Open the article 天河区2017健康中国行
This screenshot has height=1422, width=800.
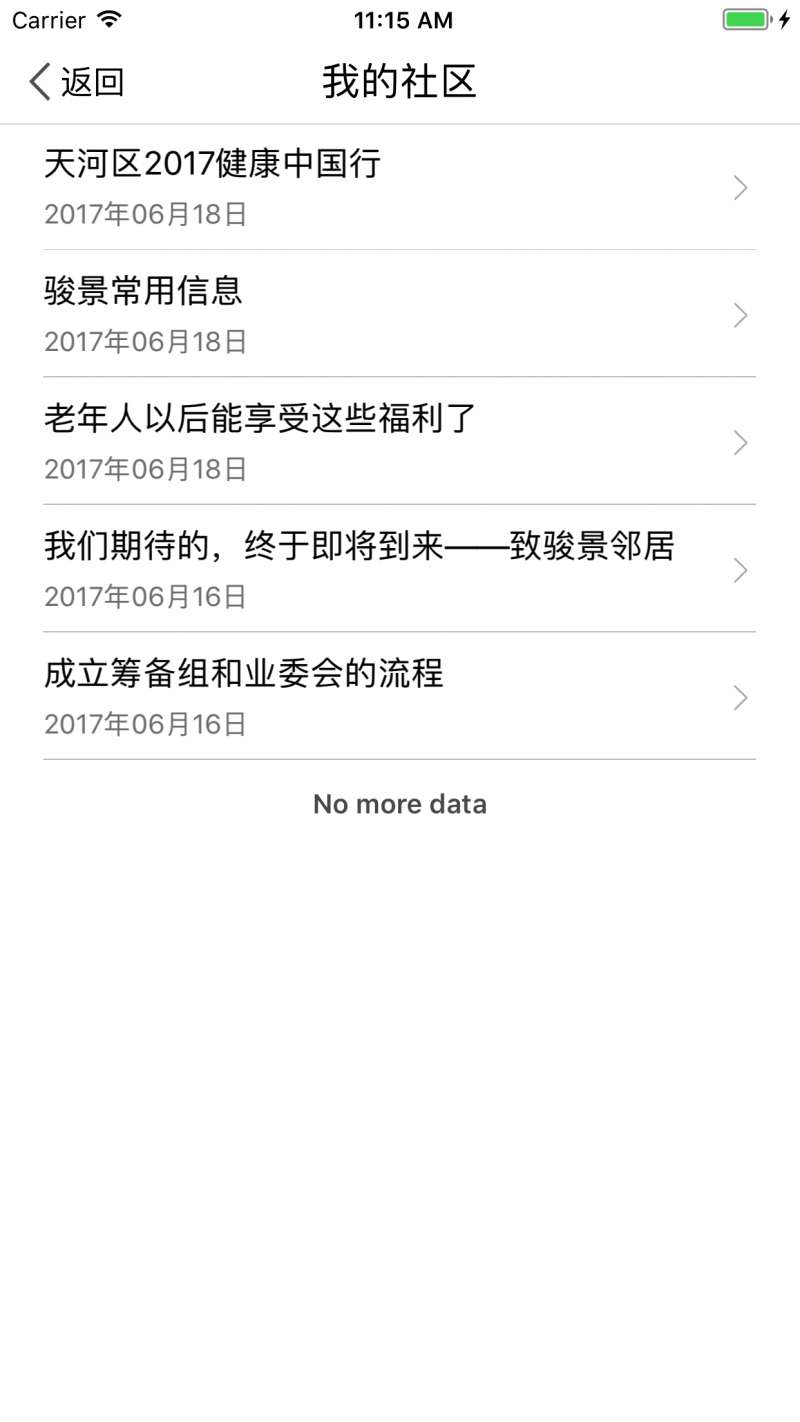pyautogui.click(x=400, y=187)
